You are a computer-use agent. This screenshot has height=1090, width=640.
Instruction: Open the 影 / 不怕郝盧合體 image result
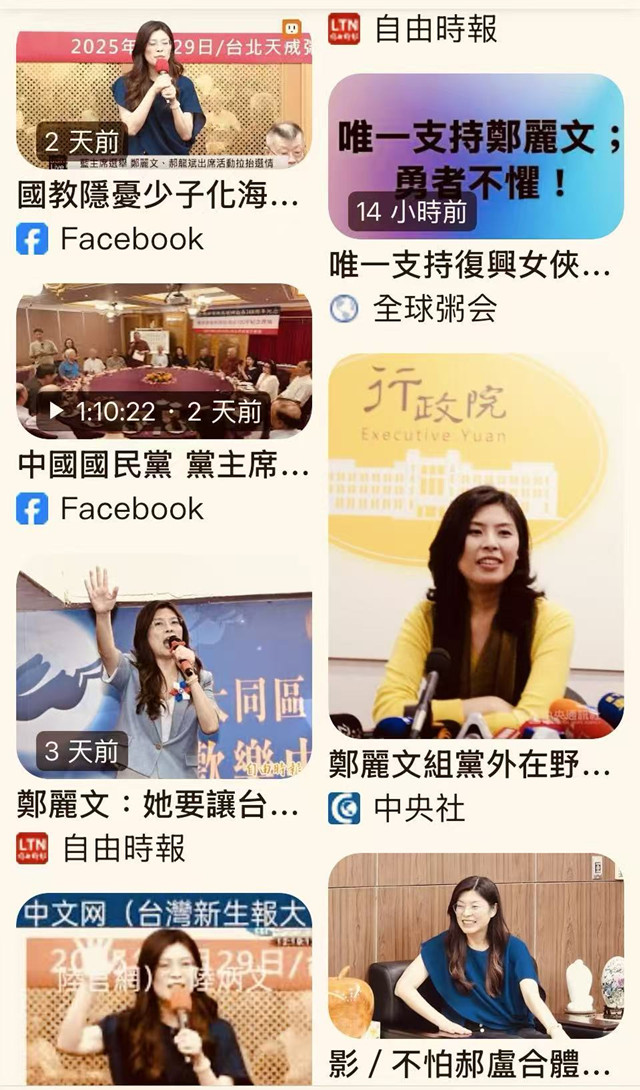(x=476, y=945)
